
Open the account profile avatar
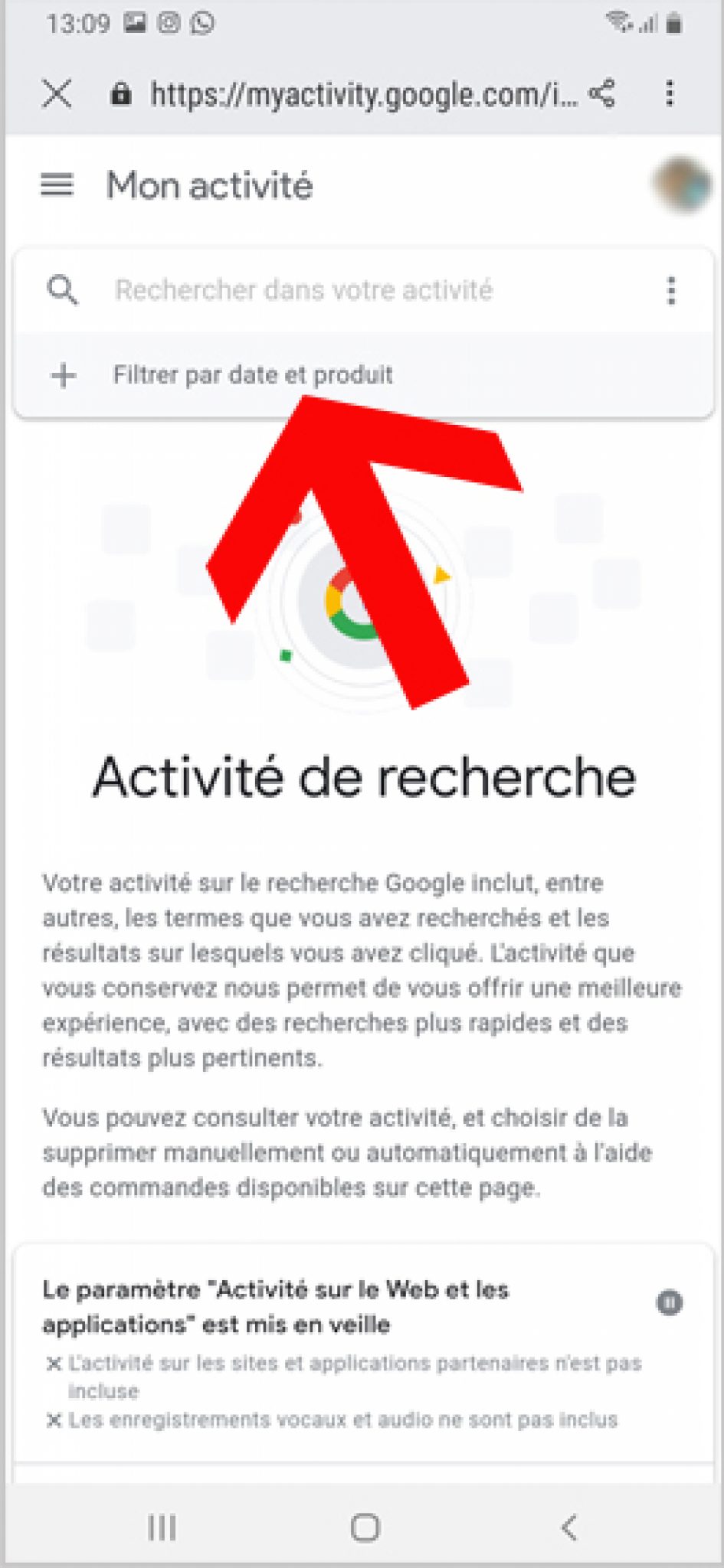coord(680,185)
